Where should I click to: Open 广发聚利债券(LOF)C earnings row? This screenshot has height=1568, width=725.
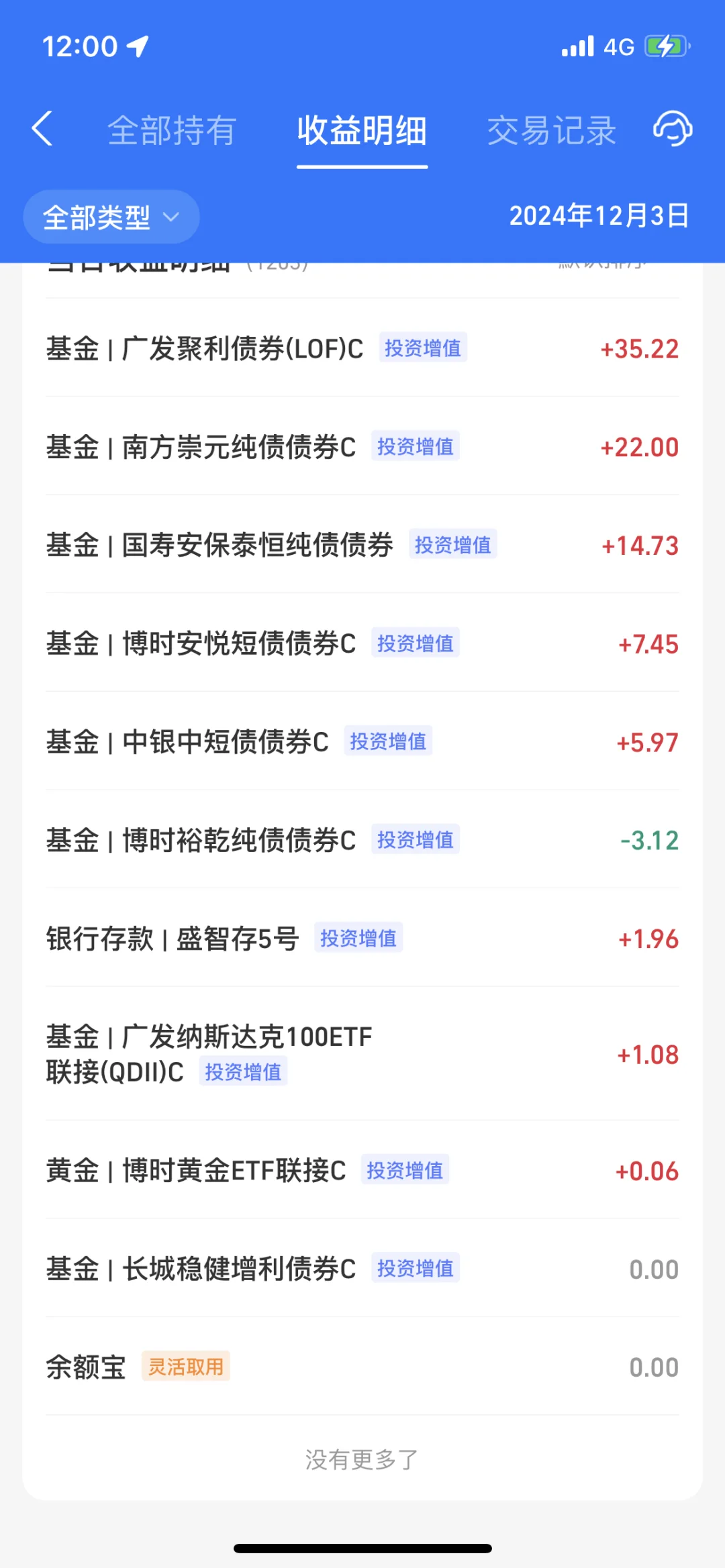point(362,348)
